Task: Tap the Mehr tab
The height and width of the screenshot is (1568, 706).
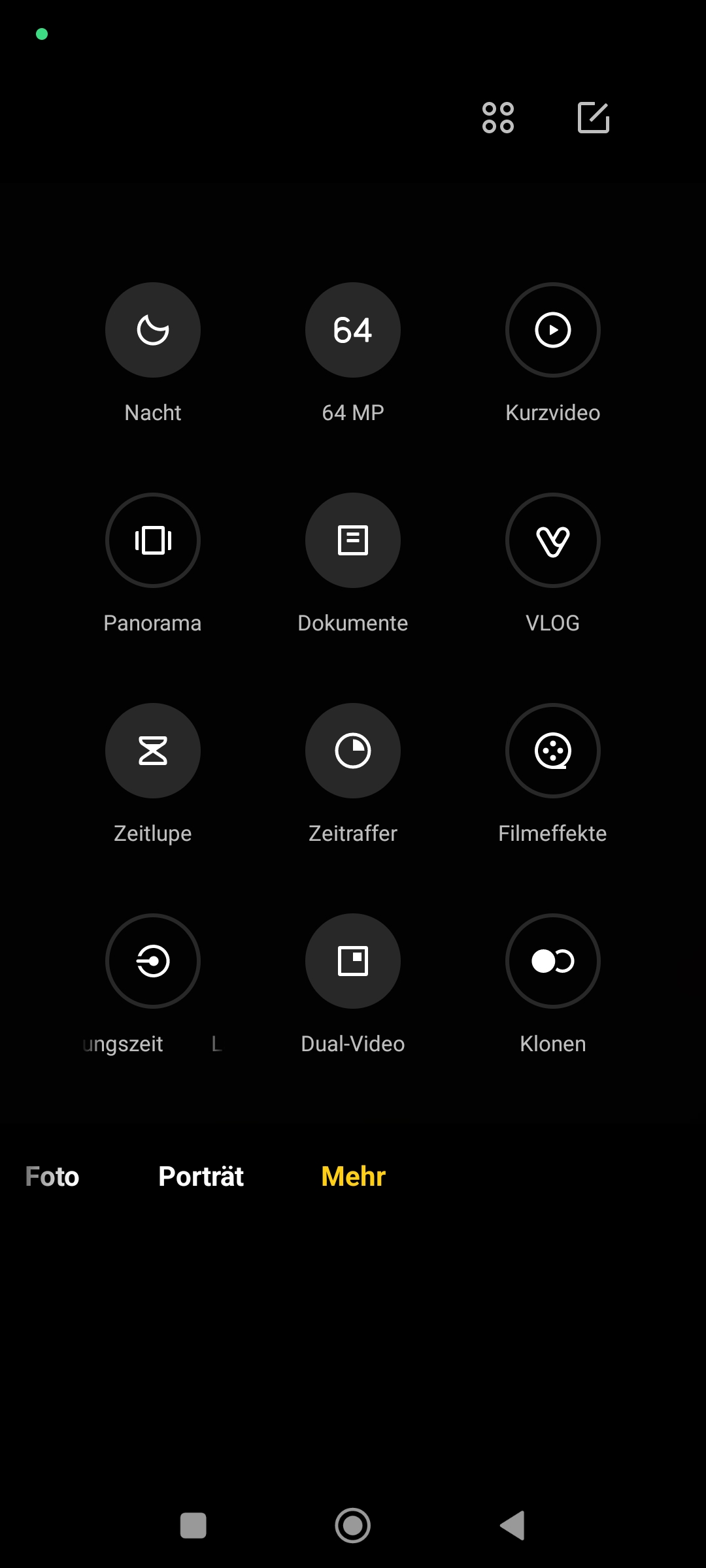Action: point(354,1177)
